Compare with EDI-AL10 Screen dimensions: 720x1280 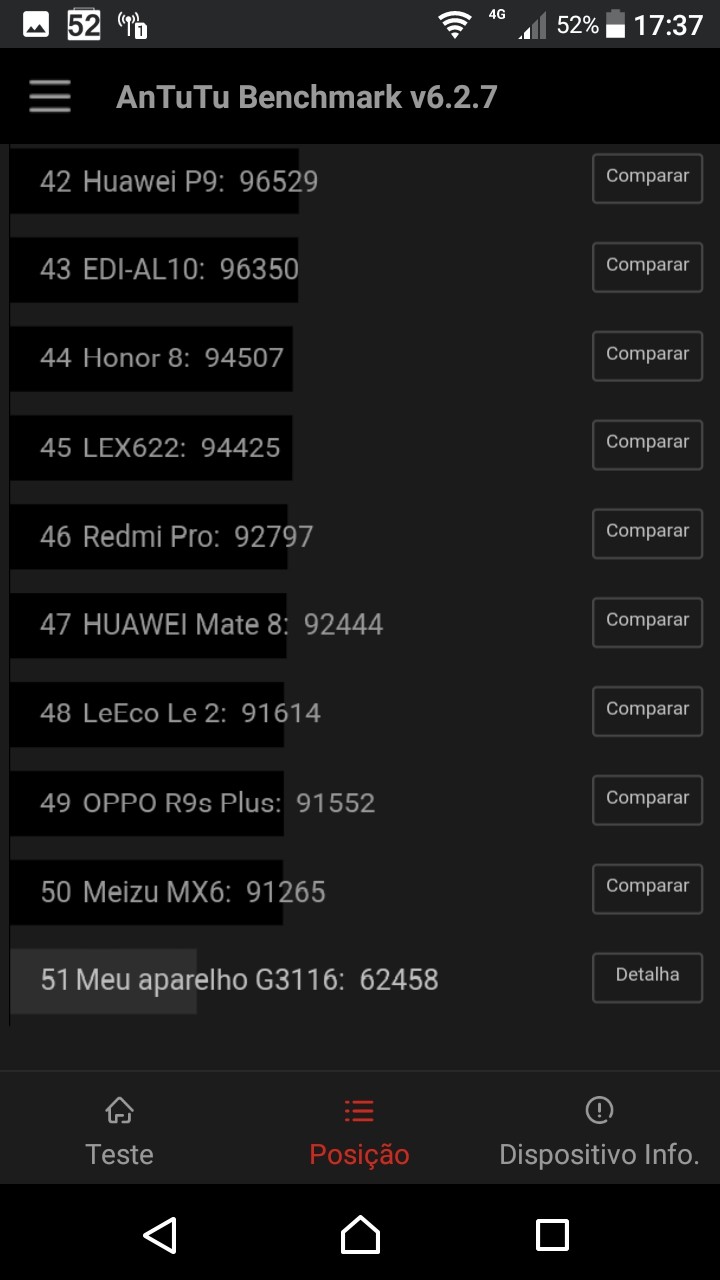point(647,267)
